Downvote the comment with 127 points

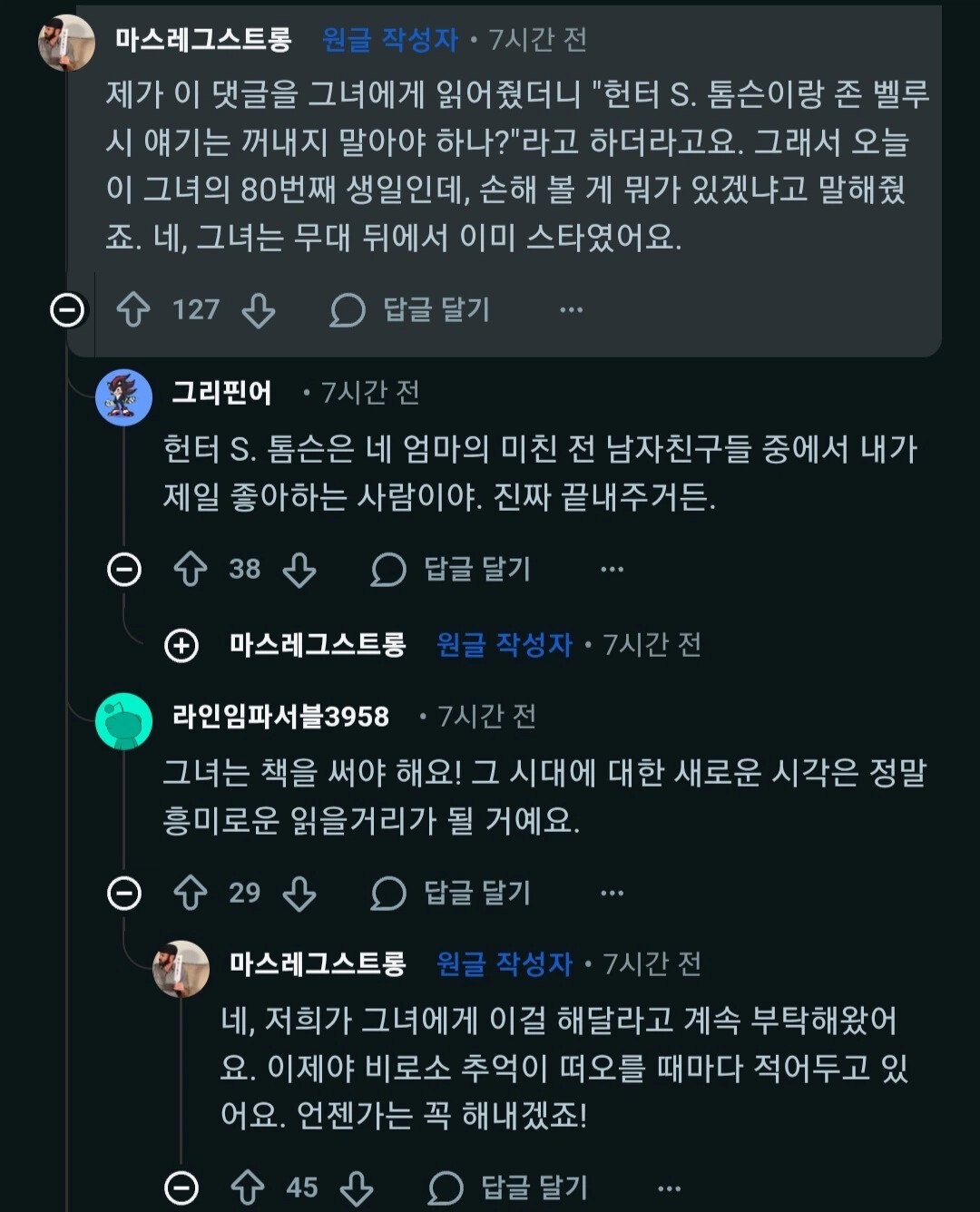point(259,310)
